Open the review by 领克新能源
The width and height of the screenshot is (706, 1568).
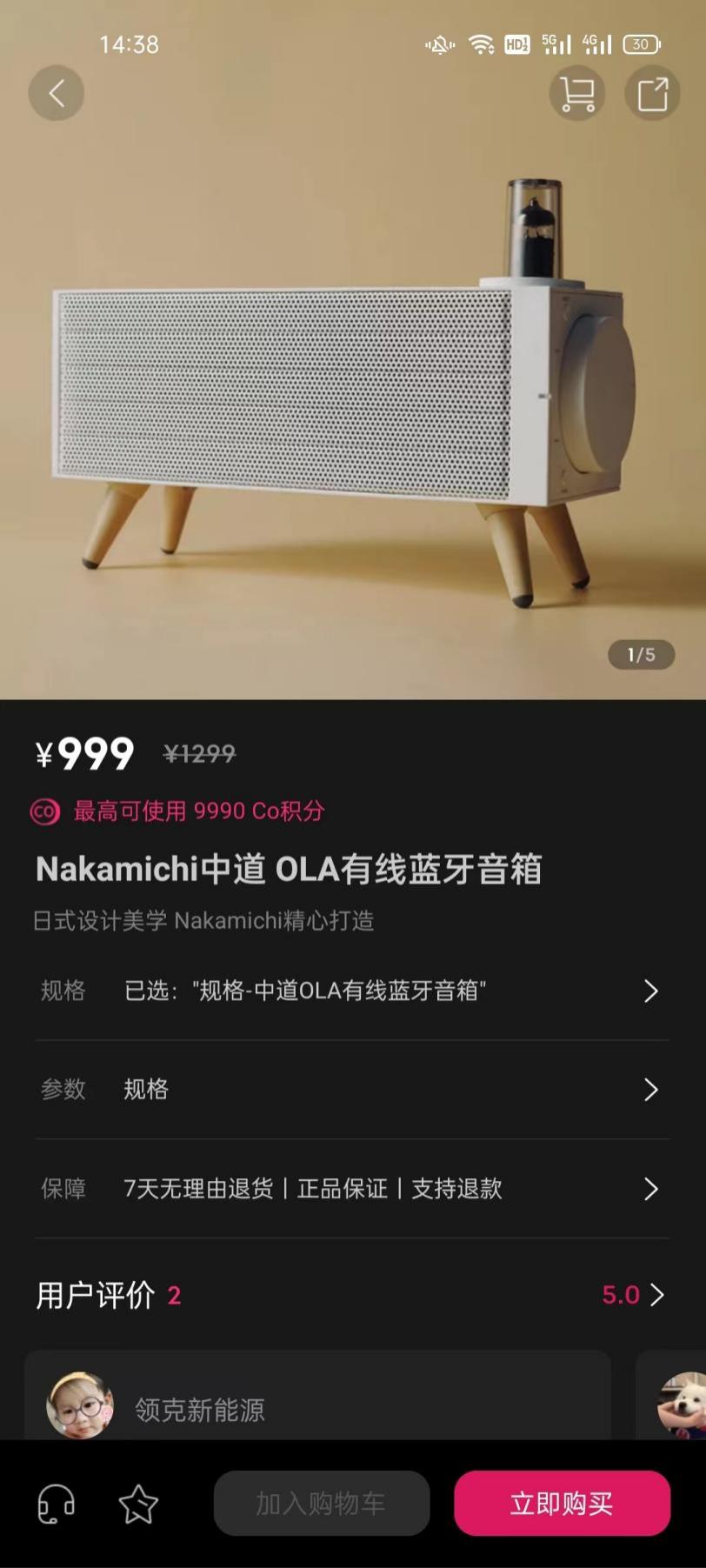point(317,1402)
